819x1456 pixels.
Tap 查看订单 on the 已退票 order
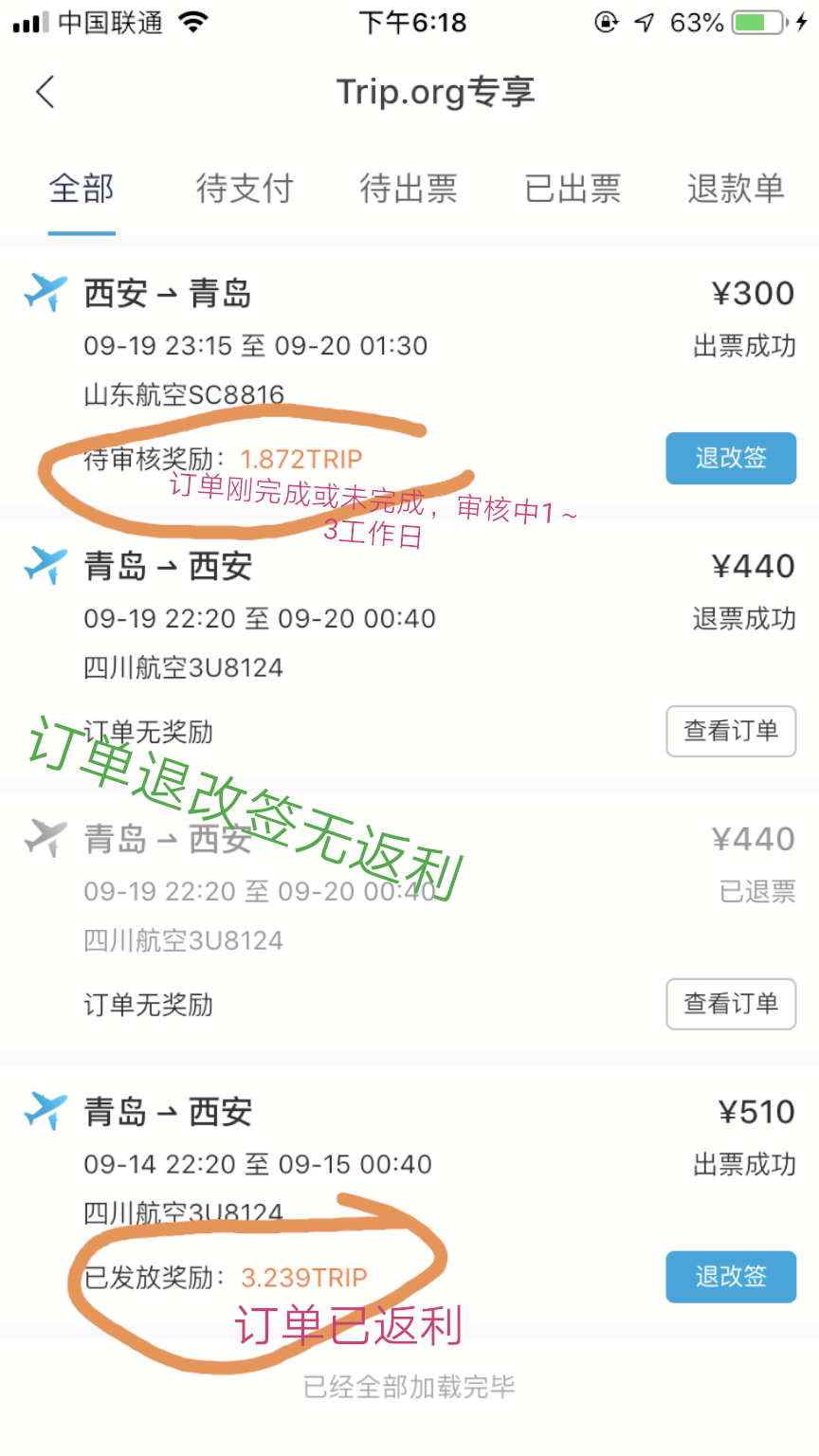pos(730,1004)
